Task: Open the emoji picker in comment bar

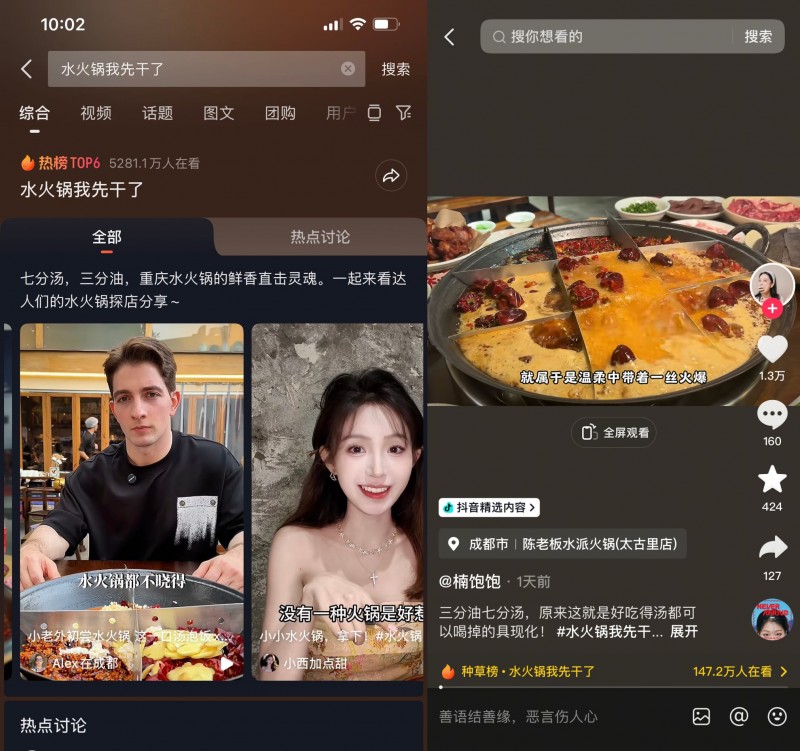Action: pyautogui.click(x=776, y=716)
